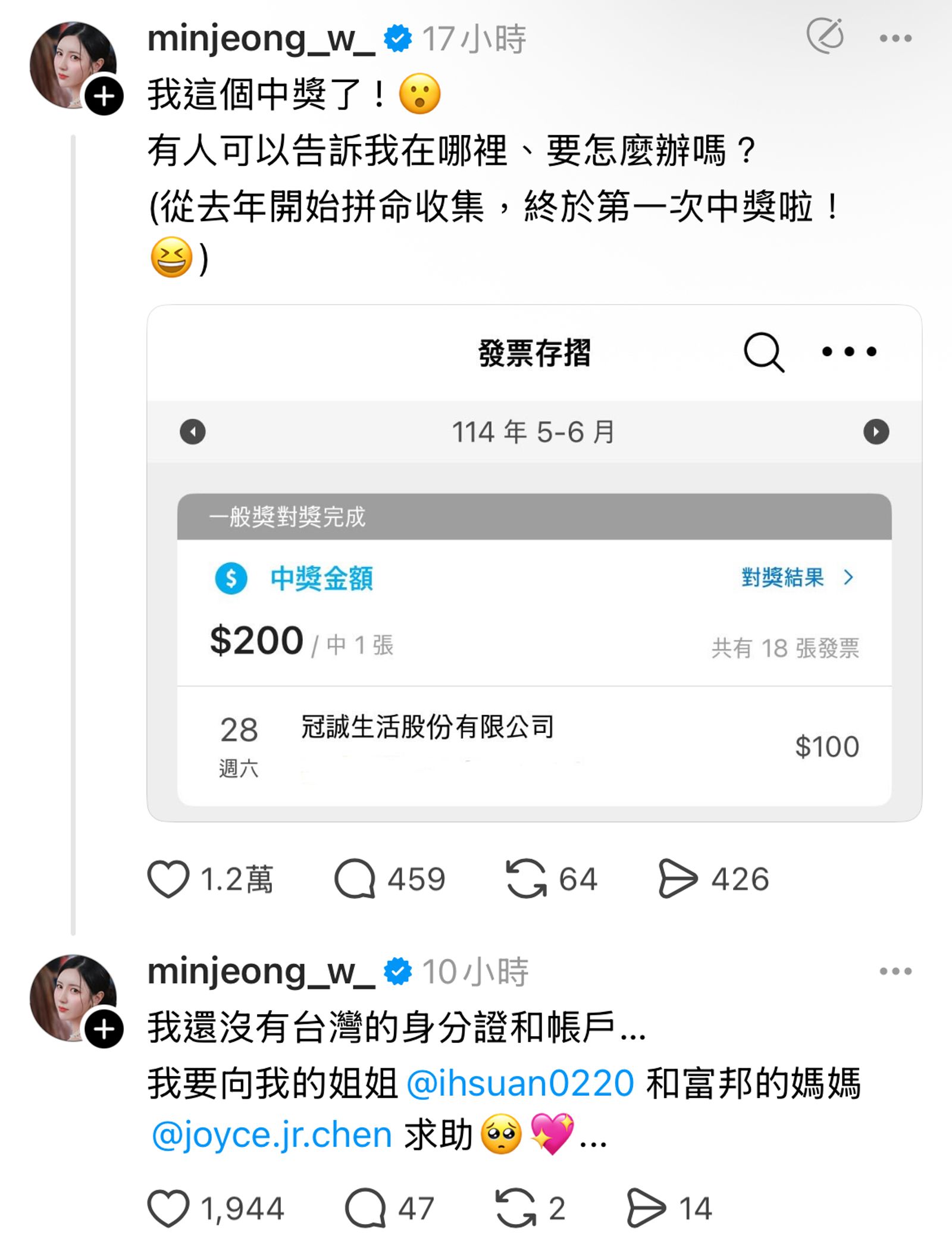Screen dimensions: 952x1251
Task: Tap plus badge on the second post's avatar
Action: (x=104, y=1029)
